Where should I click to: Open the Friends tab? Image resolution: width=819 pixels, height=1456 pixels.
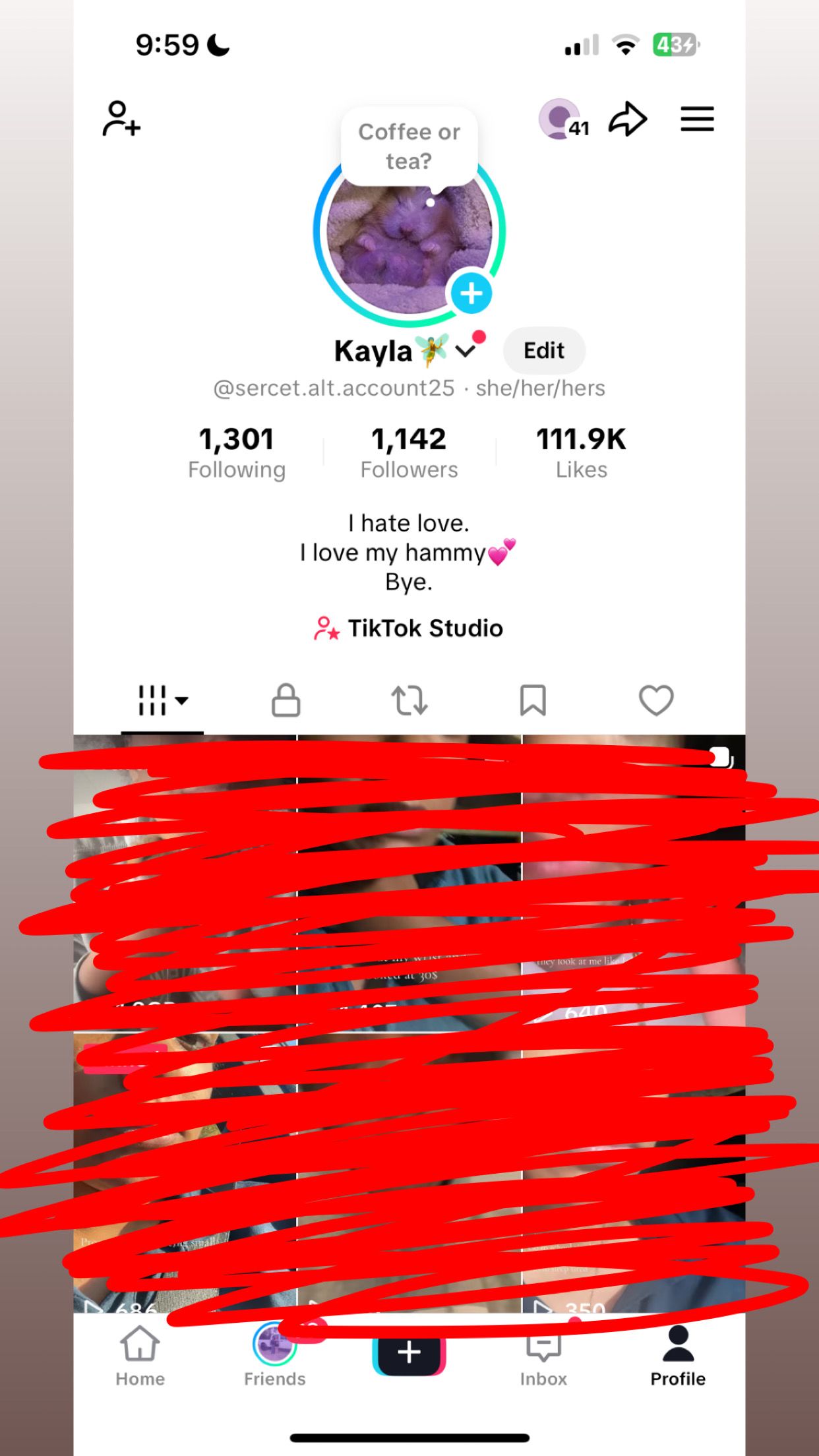coord(274,1357)
